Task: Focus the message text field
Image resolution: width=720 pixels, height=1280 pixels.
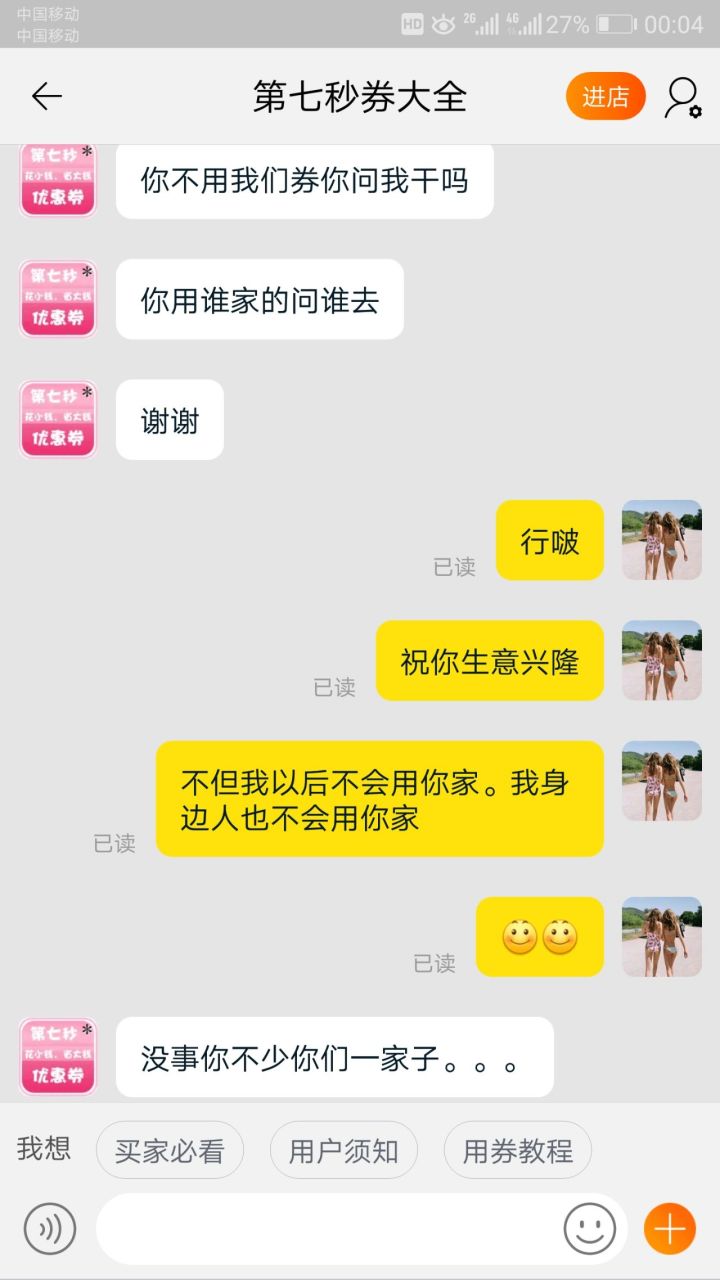Action: [x=330, y=1229]
